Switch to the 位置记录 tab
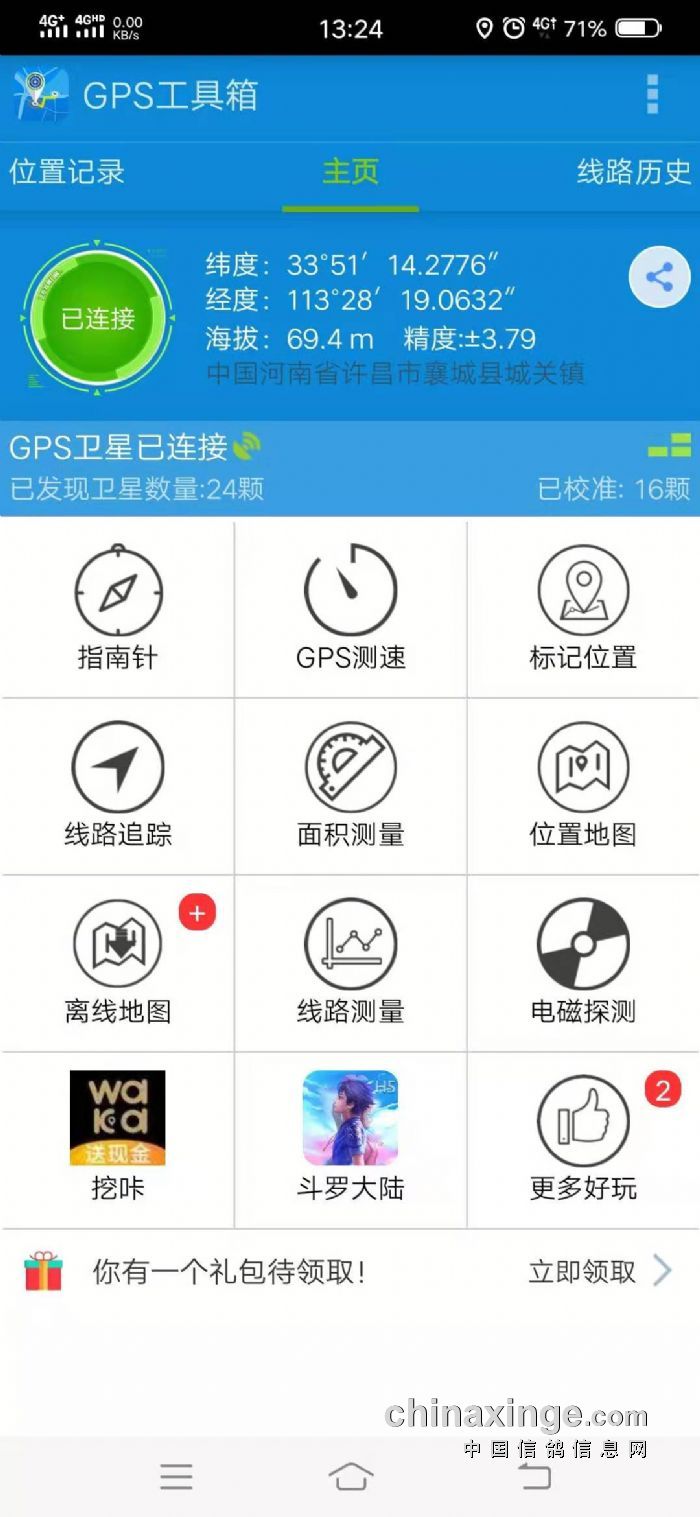 coord(67,172)
